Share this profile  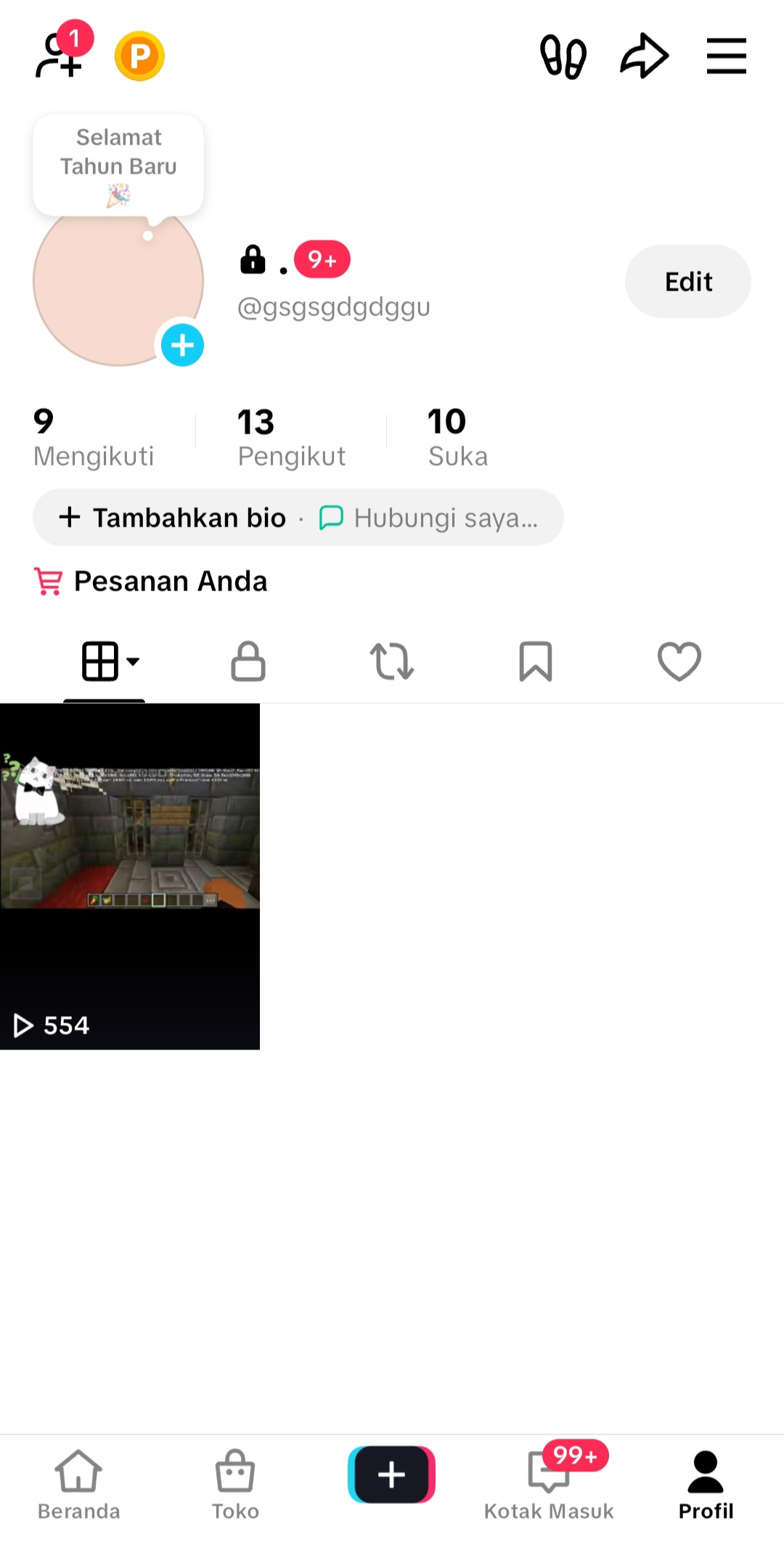pyautogui.click(x=644, y=56)
